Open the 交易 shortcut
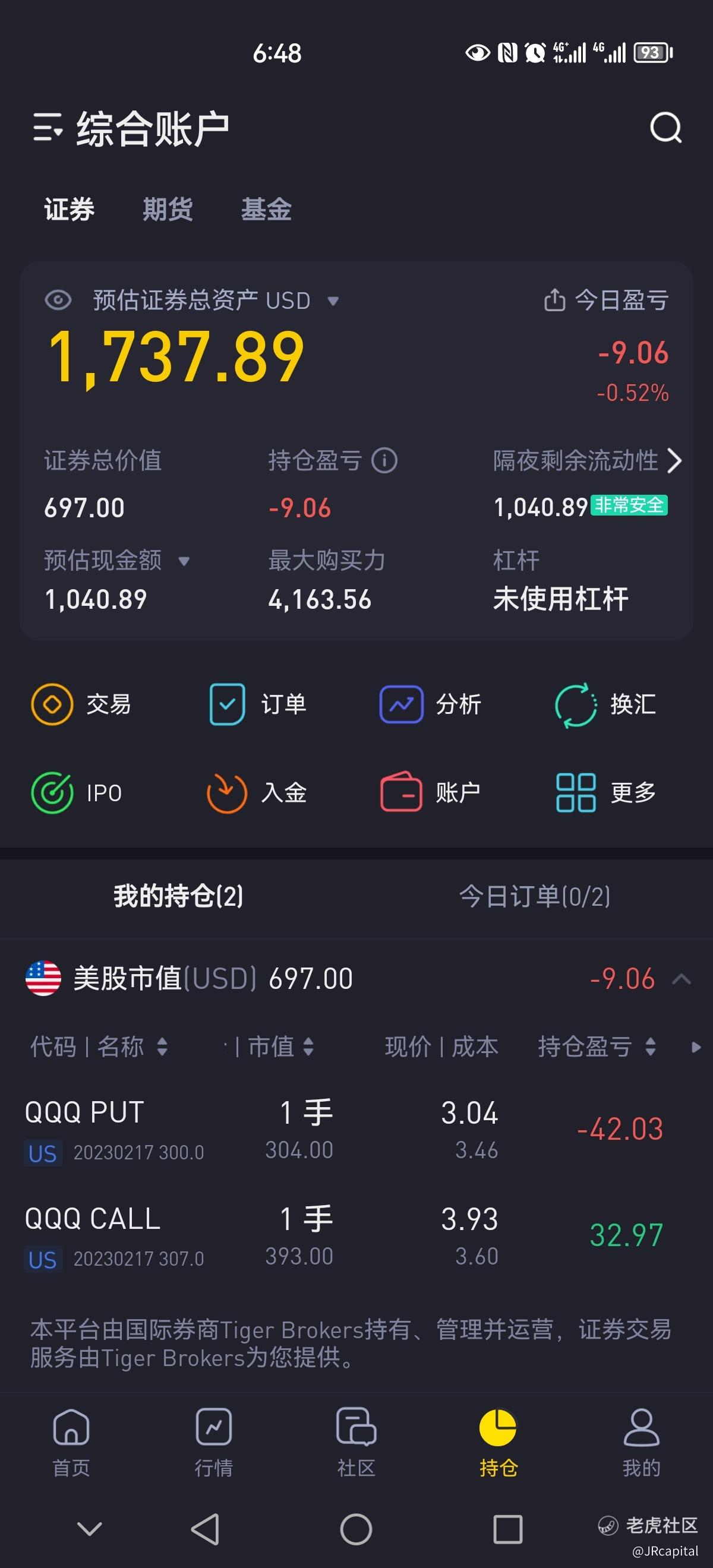713x1568 pixels. pyautogui.click(x=81, y=704)
